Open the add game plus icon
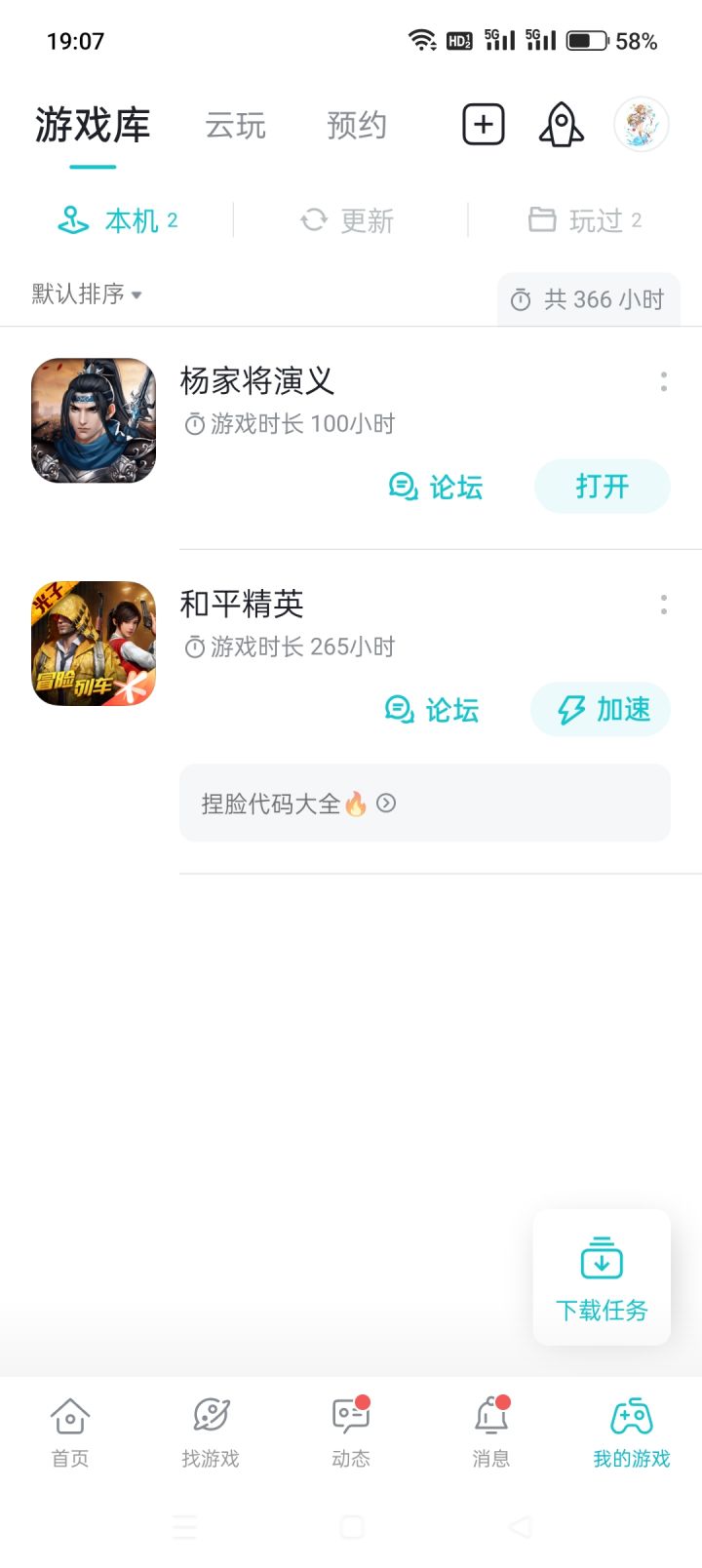 pyautogui.click(x=483, y=124)
